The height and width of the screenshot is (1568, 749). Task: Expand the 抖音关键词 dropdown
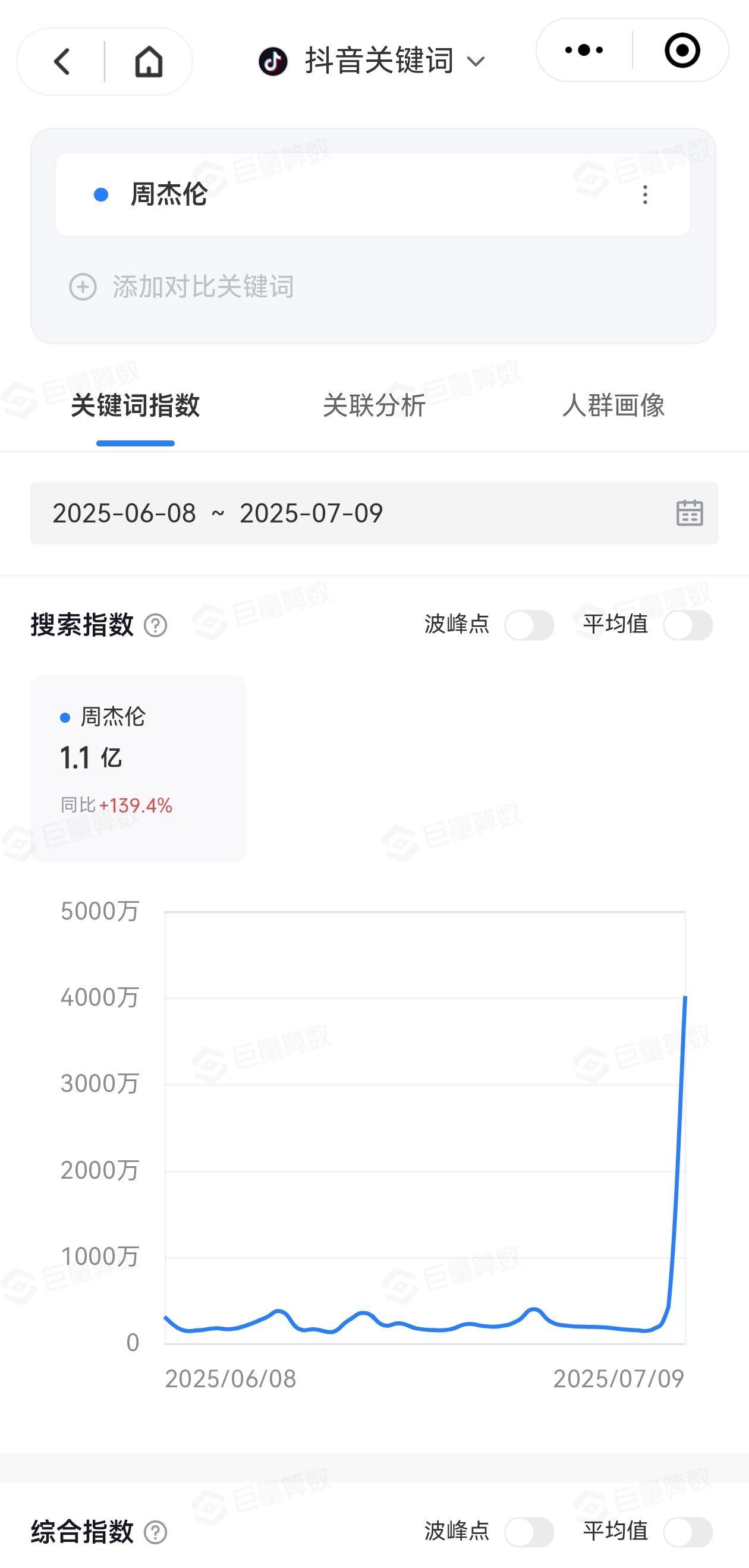point(372,61)
